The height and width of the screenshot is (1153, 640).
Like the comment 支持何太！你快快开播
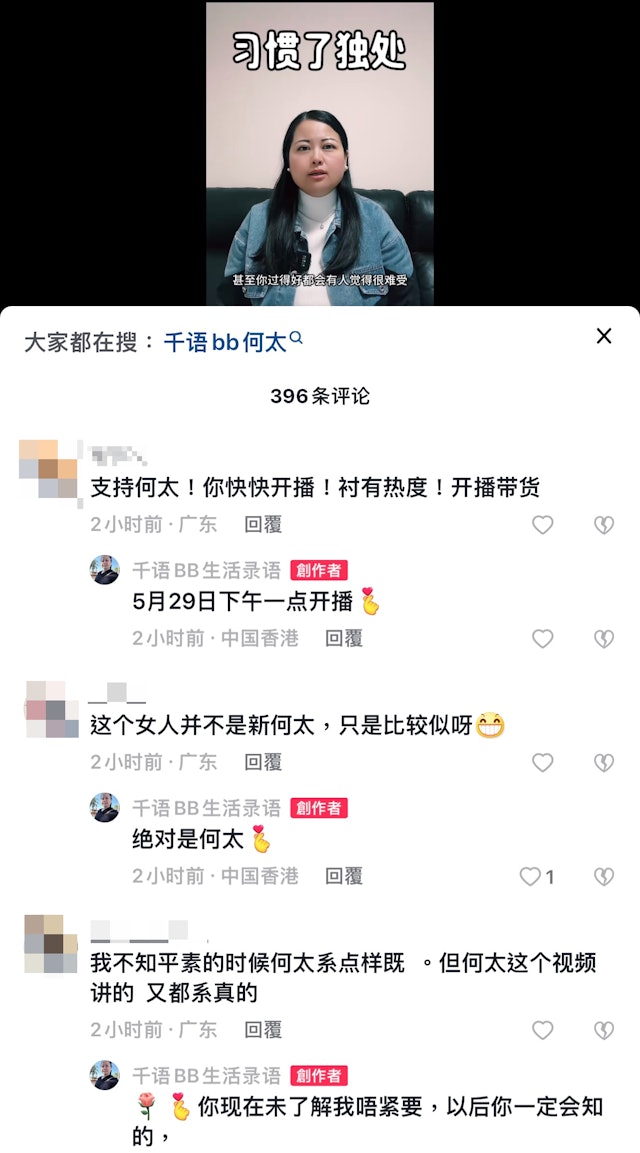tap(542, 525)
